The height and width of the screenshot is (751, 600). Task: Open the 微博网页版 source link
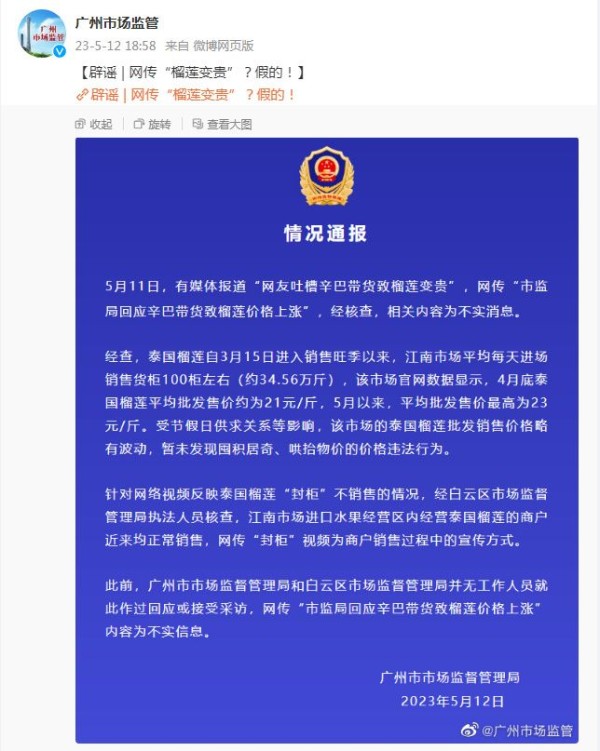pos(223,46)
